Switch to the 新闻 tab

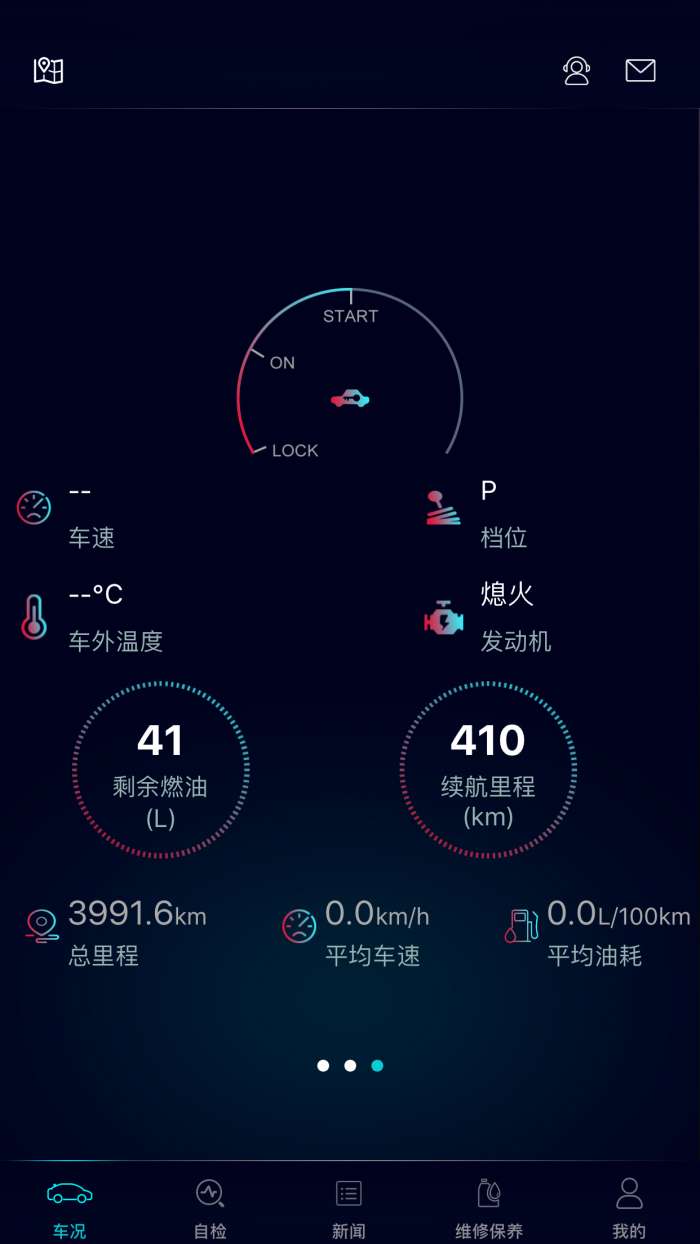click(348, 1206)
